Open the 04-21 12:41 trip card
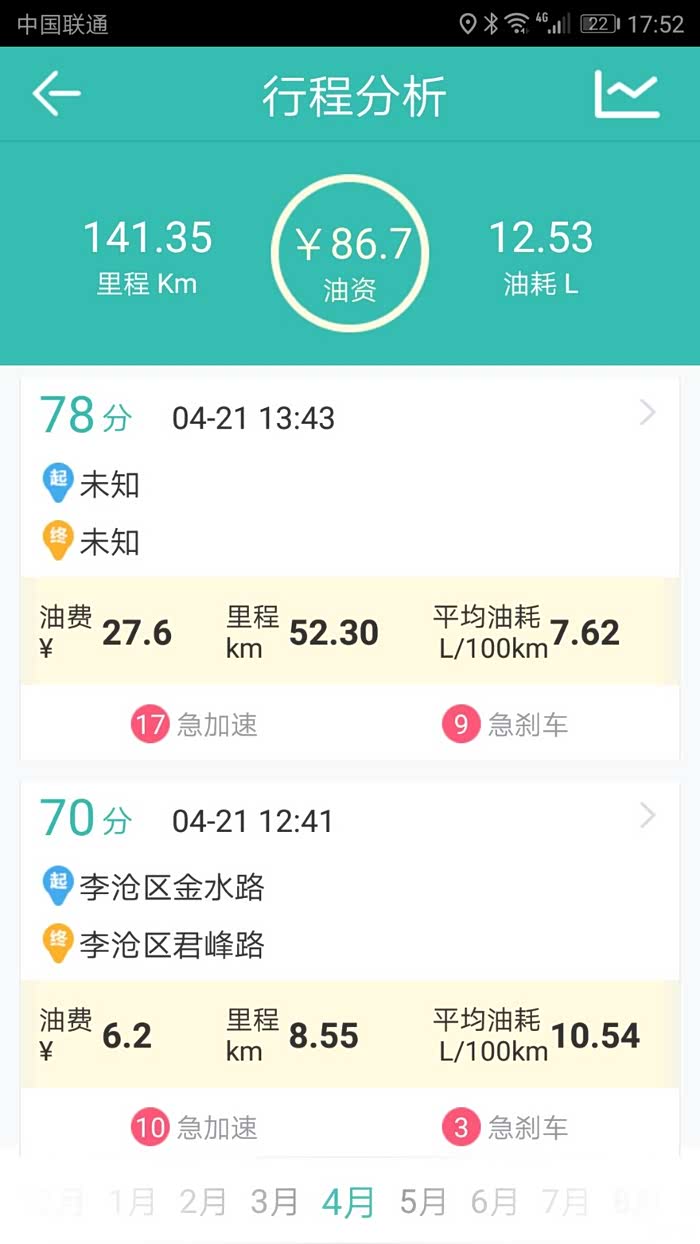This screenshot has width=700, height=1244. tap(350, 880)
